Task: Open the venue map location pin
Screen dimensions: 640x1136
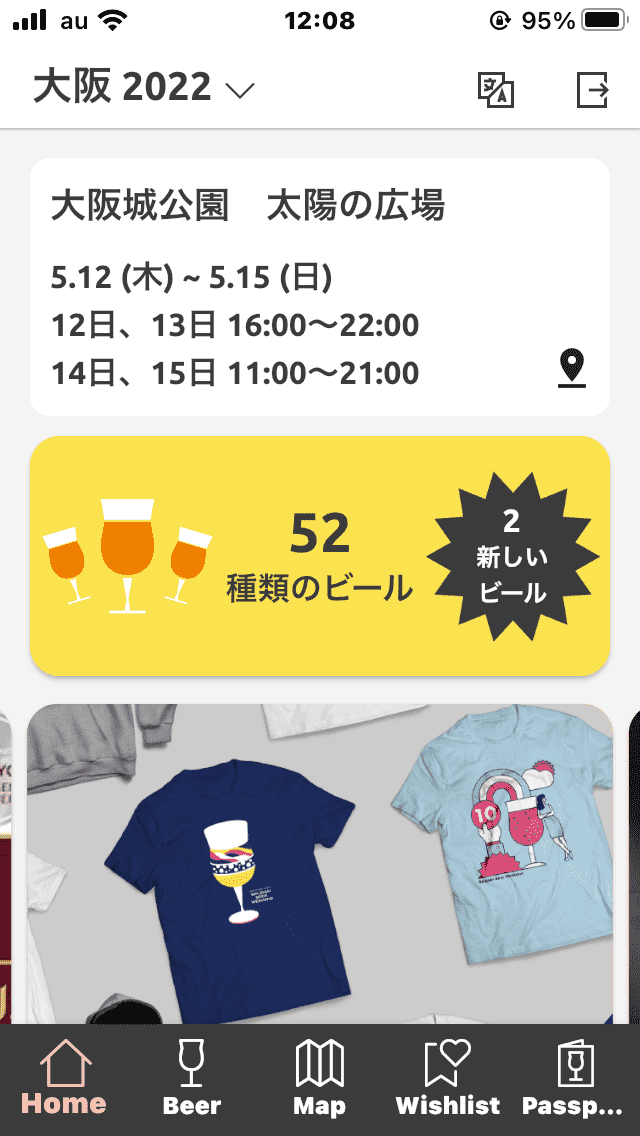Action: pos(571,368)
